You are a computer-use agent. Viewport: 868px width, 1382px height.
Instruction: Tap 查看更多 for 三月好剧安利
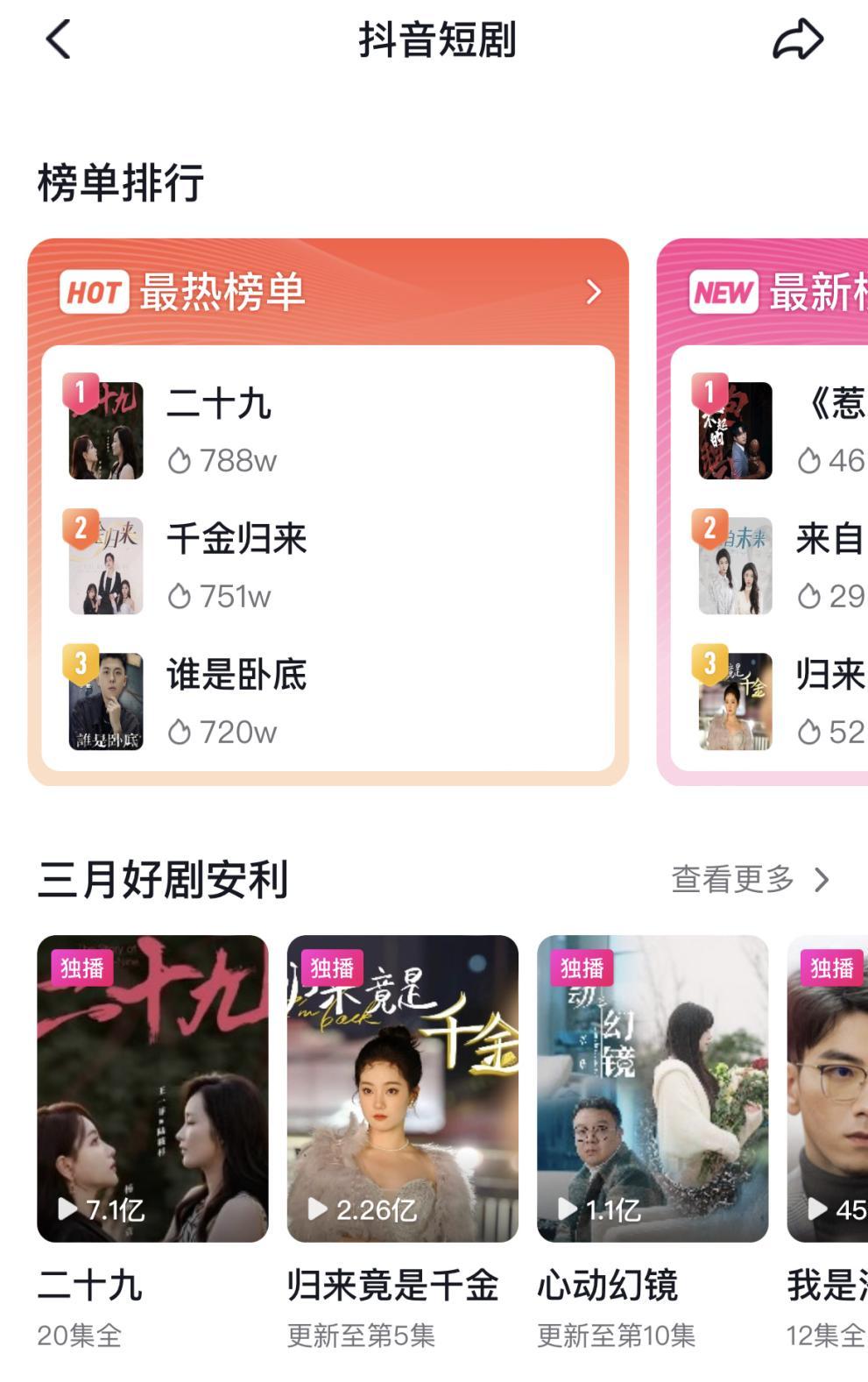[750, 879]
